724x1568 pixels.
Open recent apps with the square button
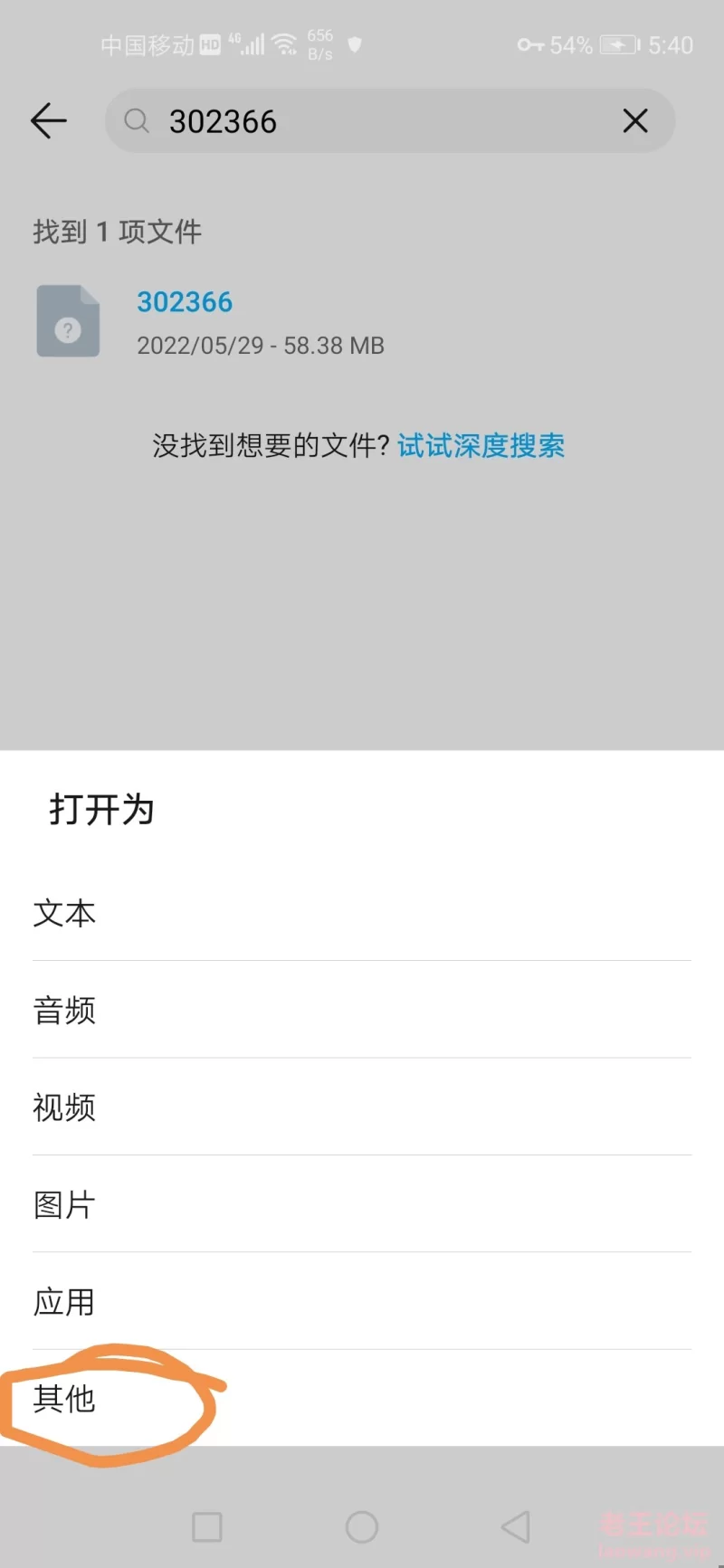point(207,1526)
